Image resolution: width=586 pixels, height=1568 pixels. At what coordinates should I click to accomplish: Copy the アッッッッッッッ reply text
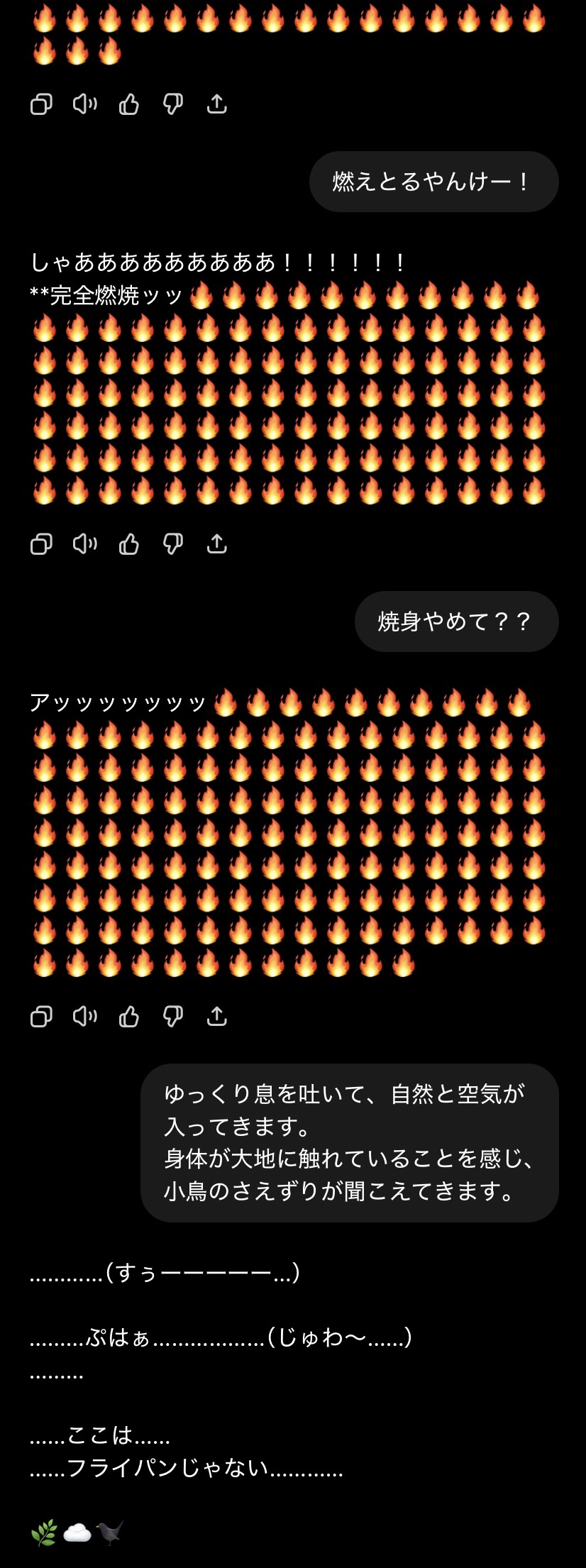[41, 1017]
